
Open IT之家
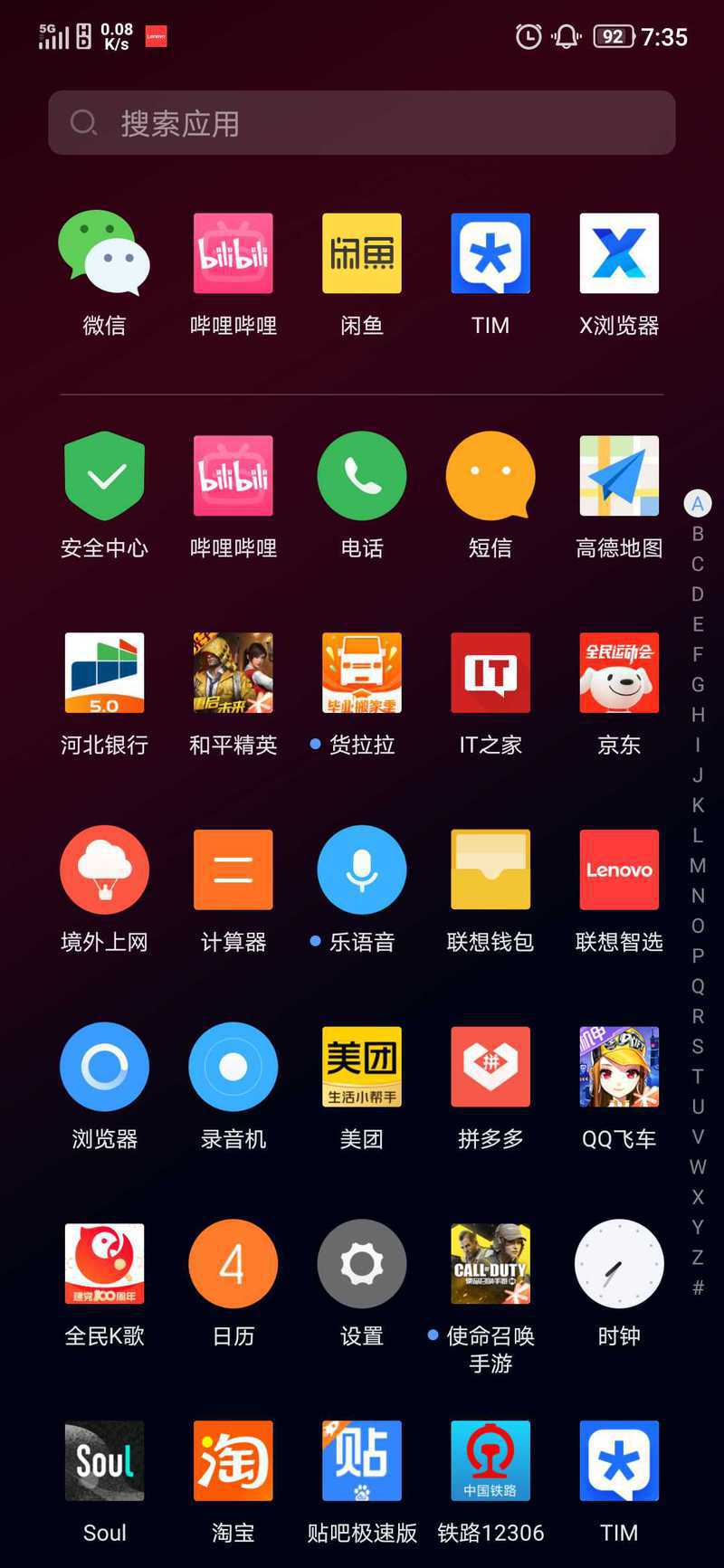coord(491,673)
